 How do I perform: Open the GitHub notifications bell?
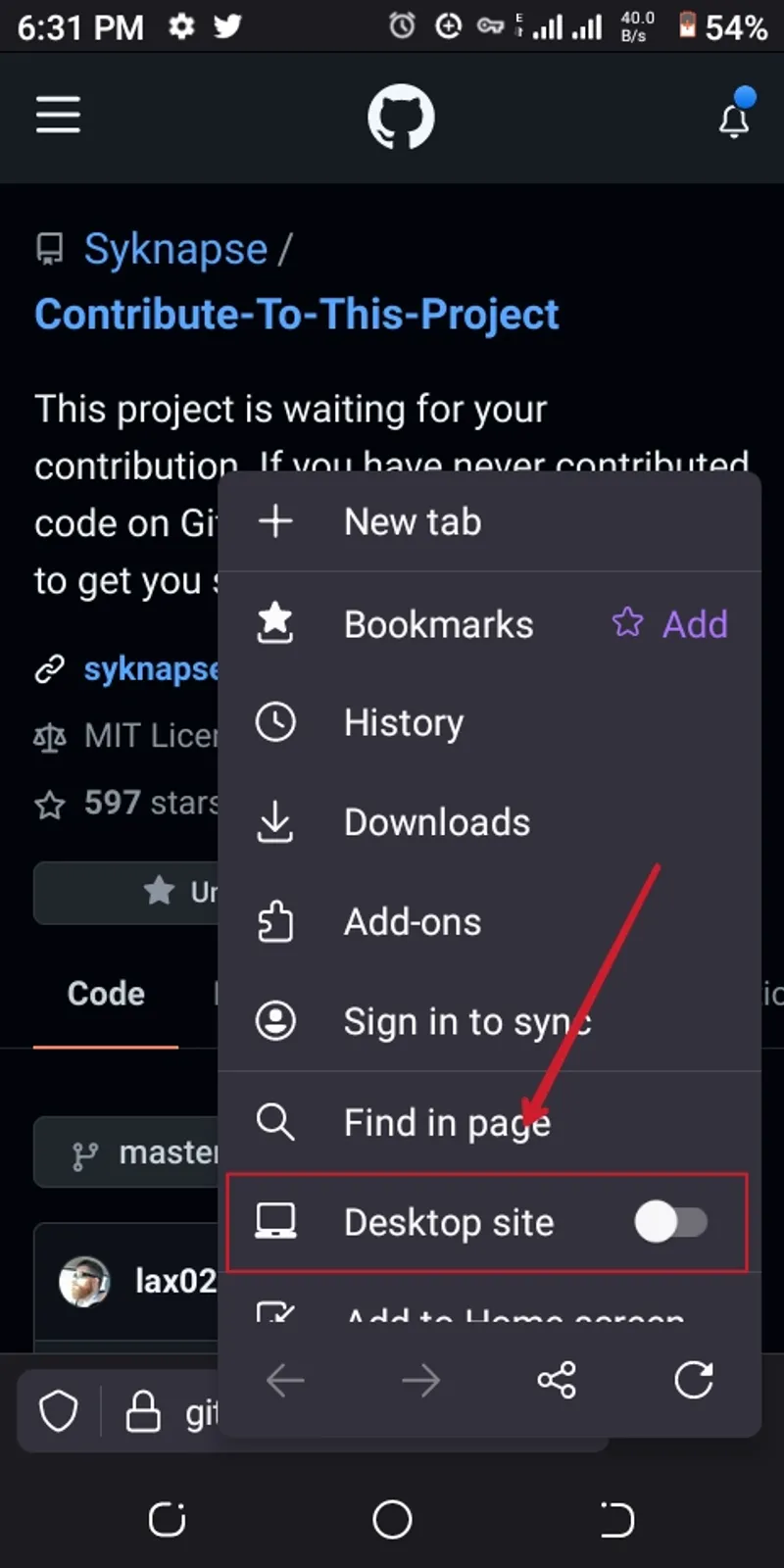coord(733,118)
